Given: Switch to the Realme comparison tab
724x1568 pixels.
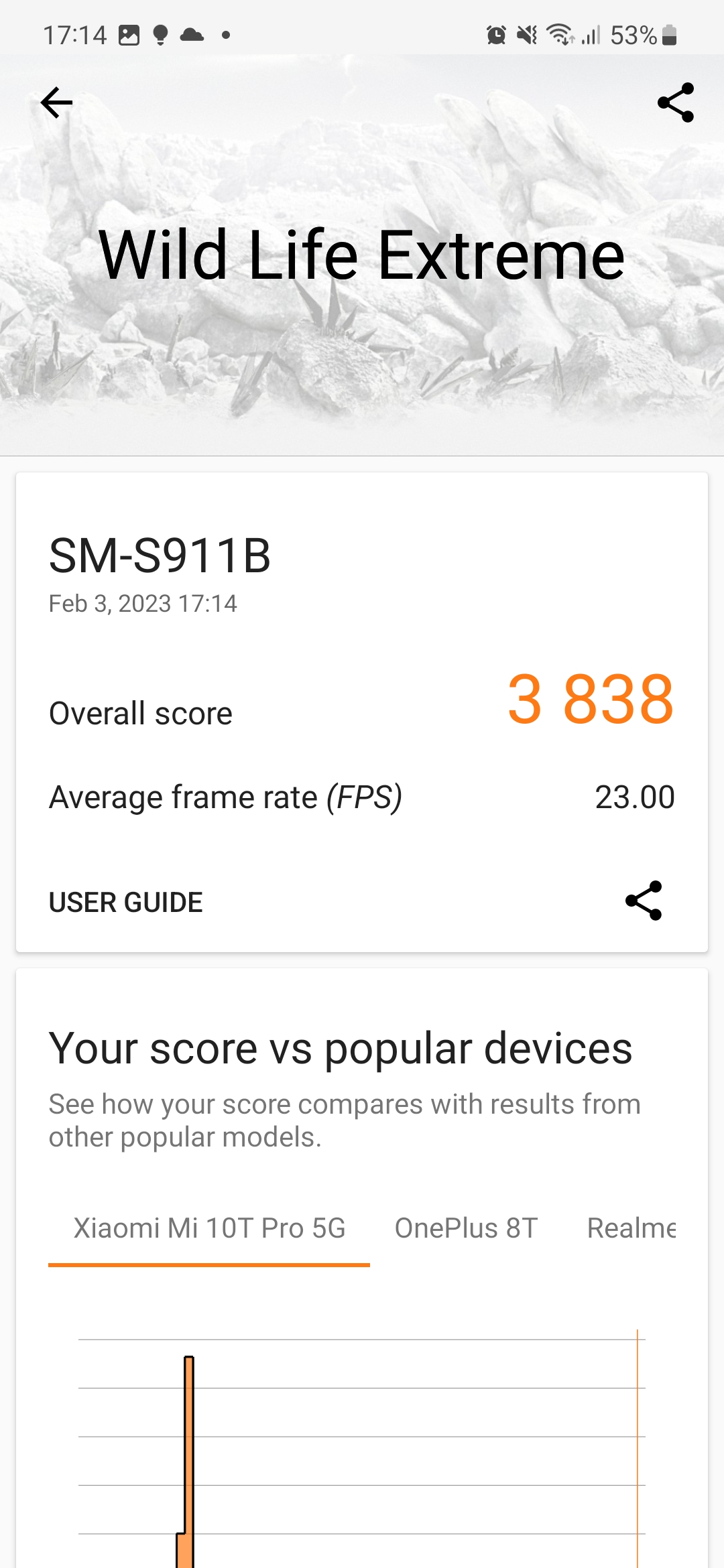Looking at the screenshot, I should [x=631, y=1228].
